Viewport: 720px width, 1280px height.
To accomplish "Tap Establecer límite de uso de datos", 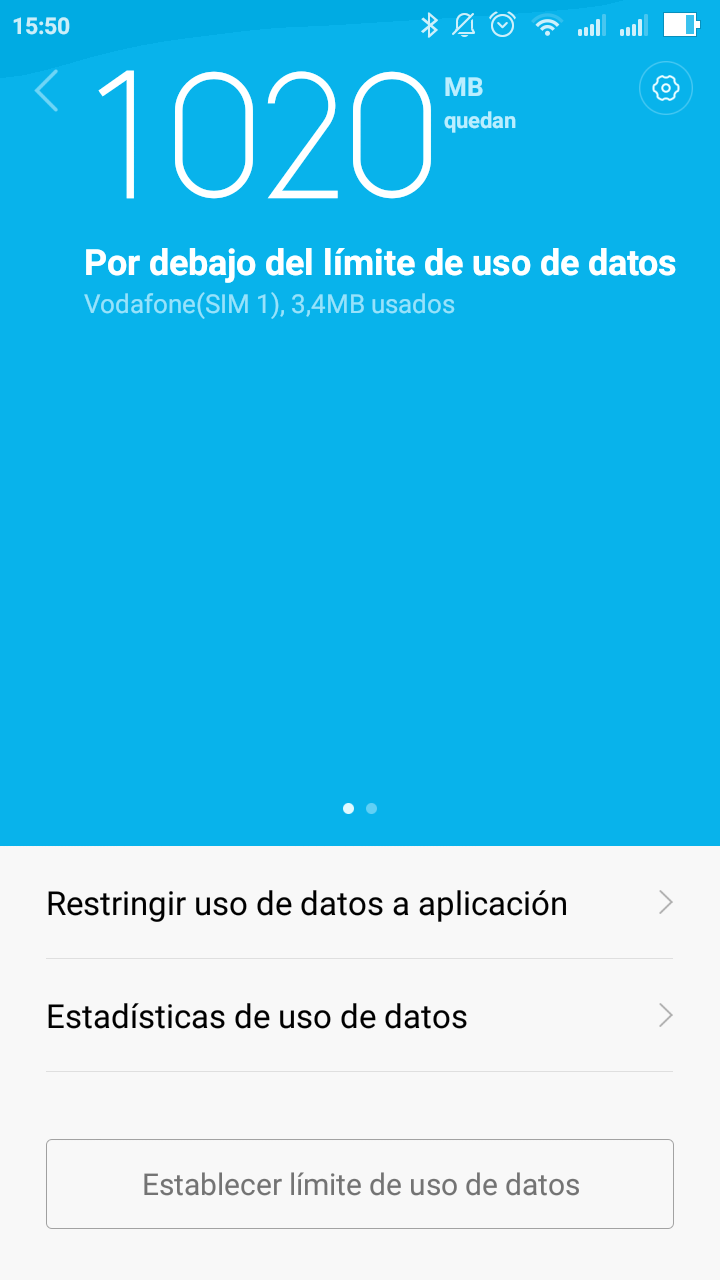I will coord(360,1184).
